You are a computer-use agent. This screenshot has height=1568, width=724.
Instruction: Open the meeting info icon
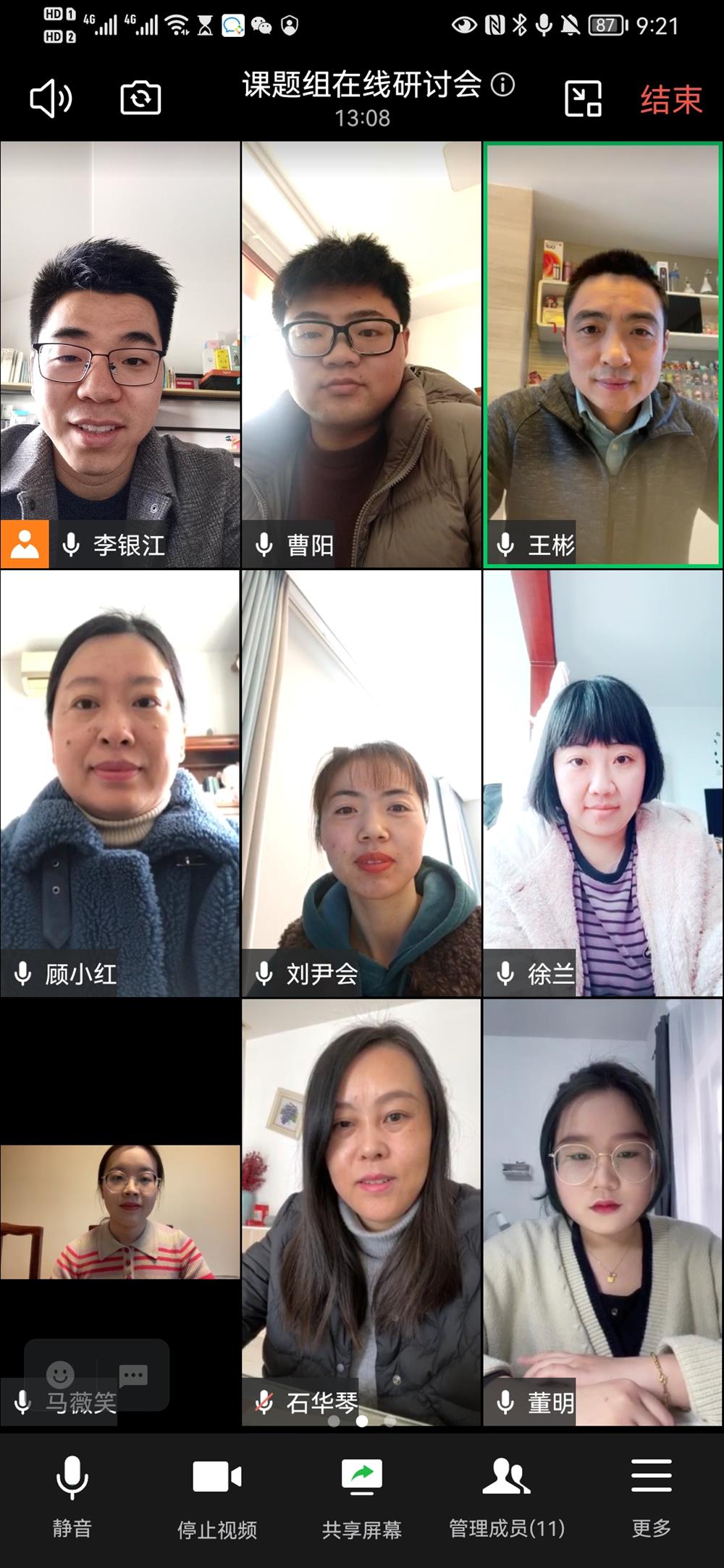tap(502, 85)
